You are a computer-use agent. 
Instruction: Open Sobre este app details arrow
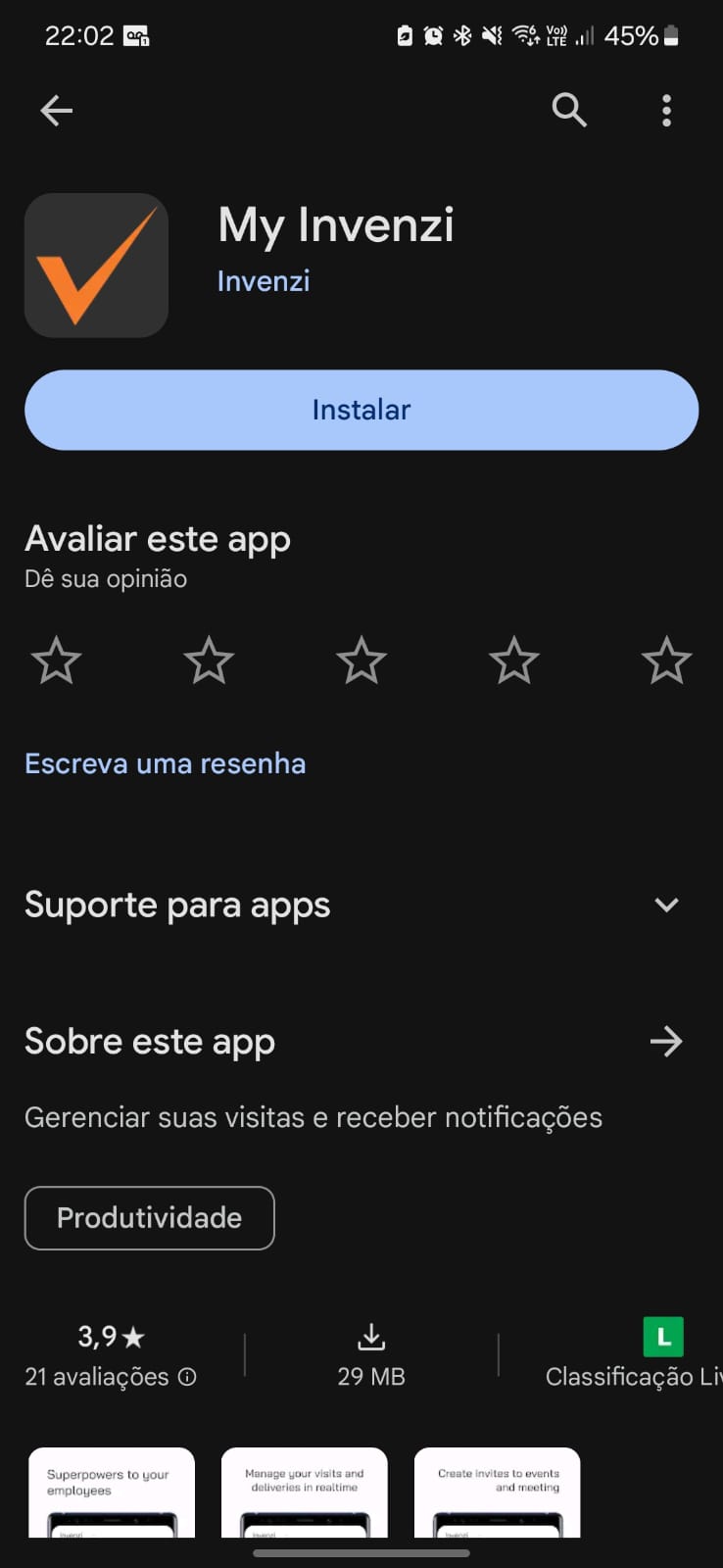tap(666, 1041)
